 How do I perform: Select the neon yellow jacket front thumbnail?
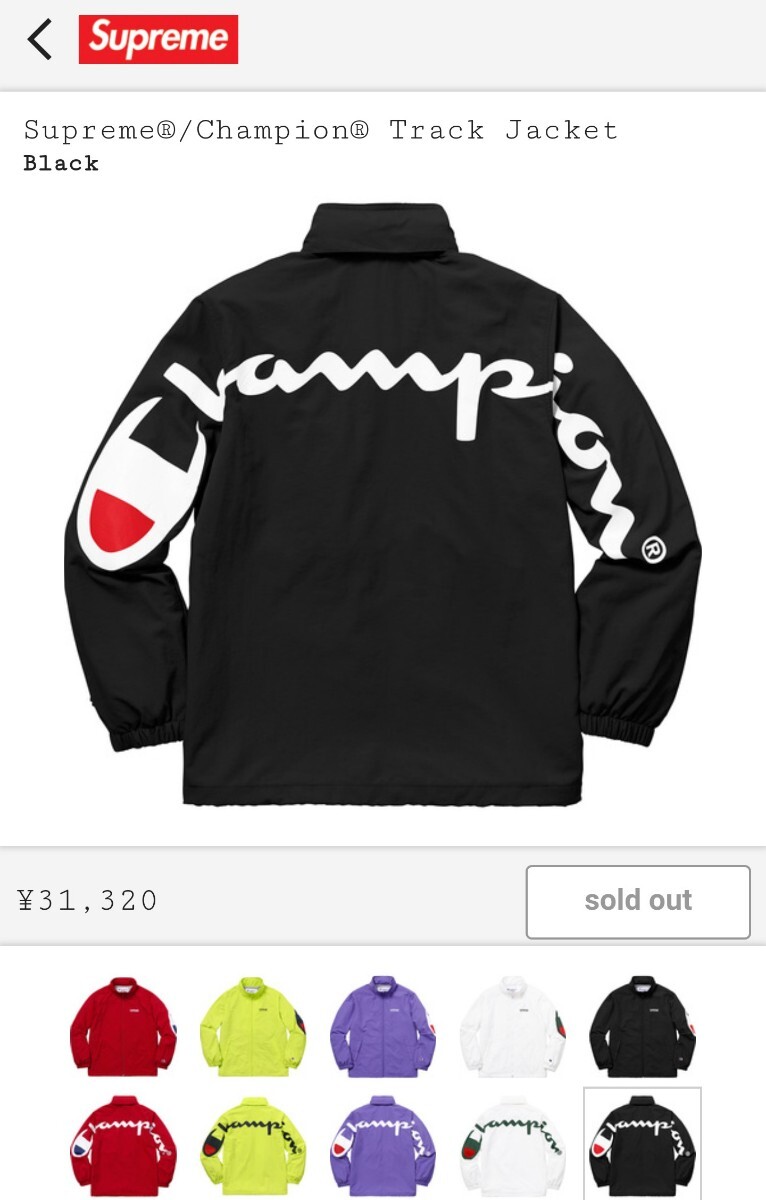click(253, 1027)
